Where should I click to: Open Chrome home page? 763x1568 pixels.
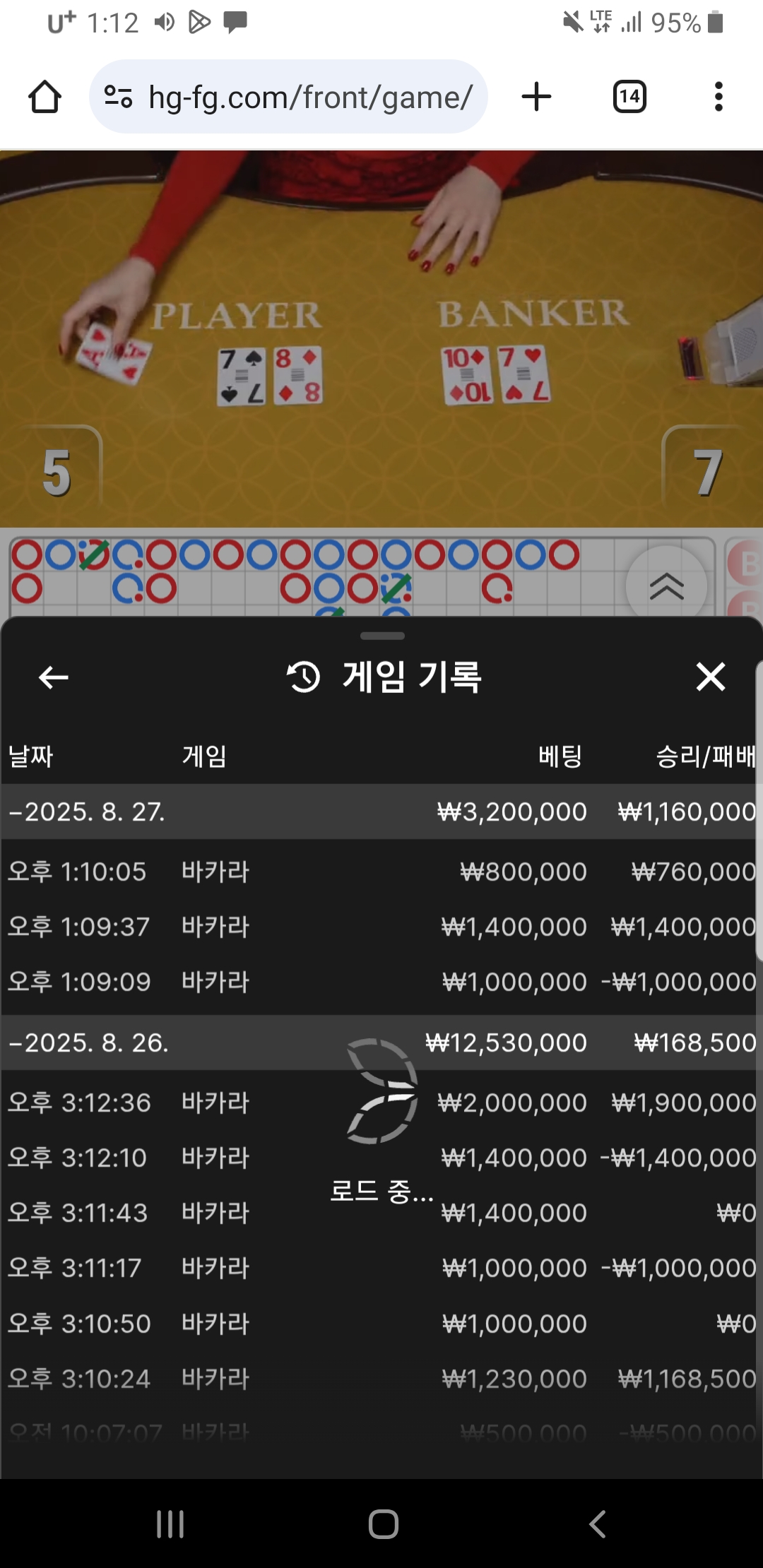point(45,97)
